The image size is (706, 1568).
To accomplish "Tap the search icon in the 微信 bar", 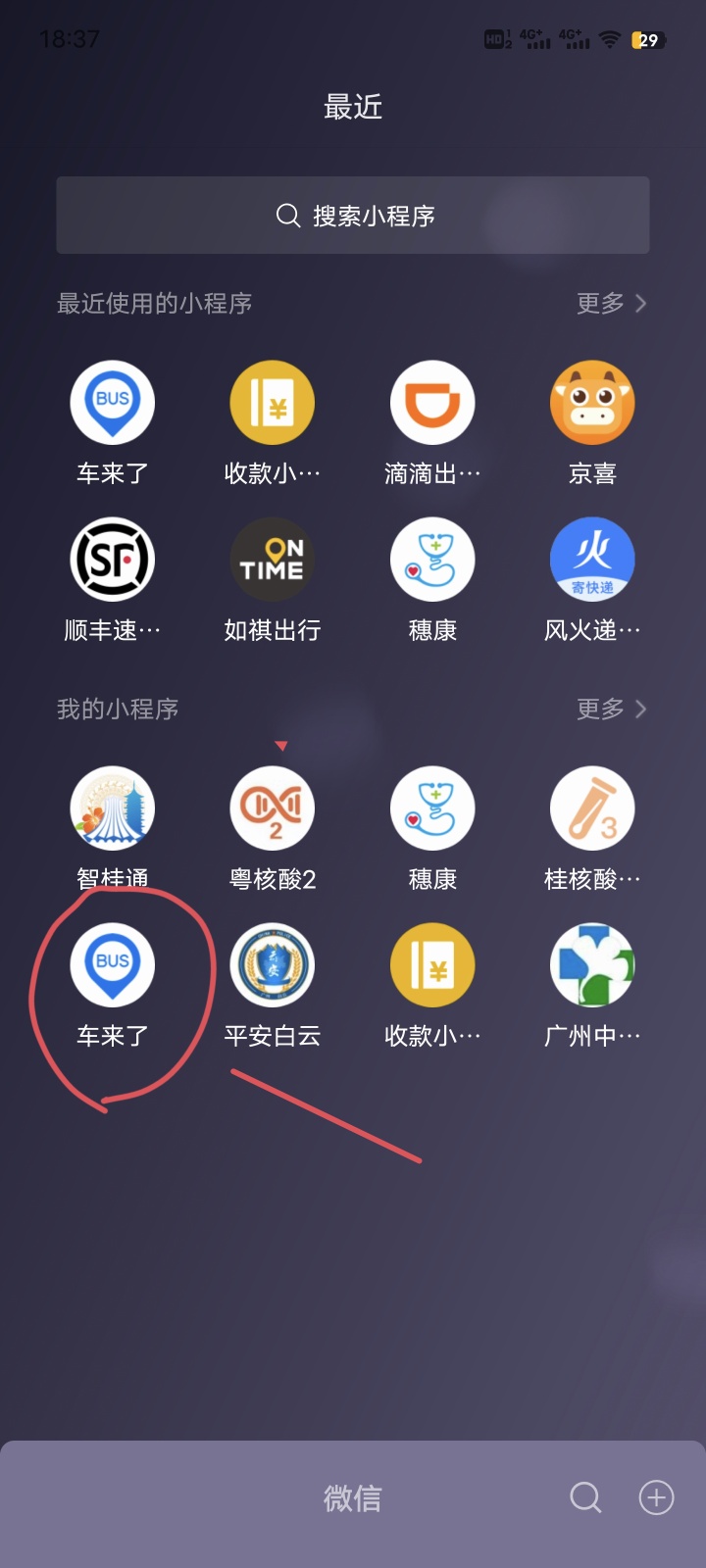I will [585, 1497].
